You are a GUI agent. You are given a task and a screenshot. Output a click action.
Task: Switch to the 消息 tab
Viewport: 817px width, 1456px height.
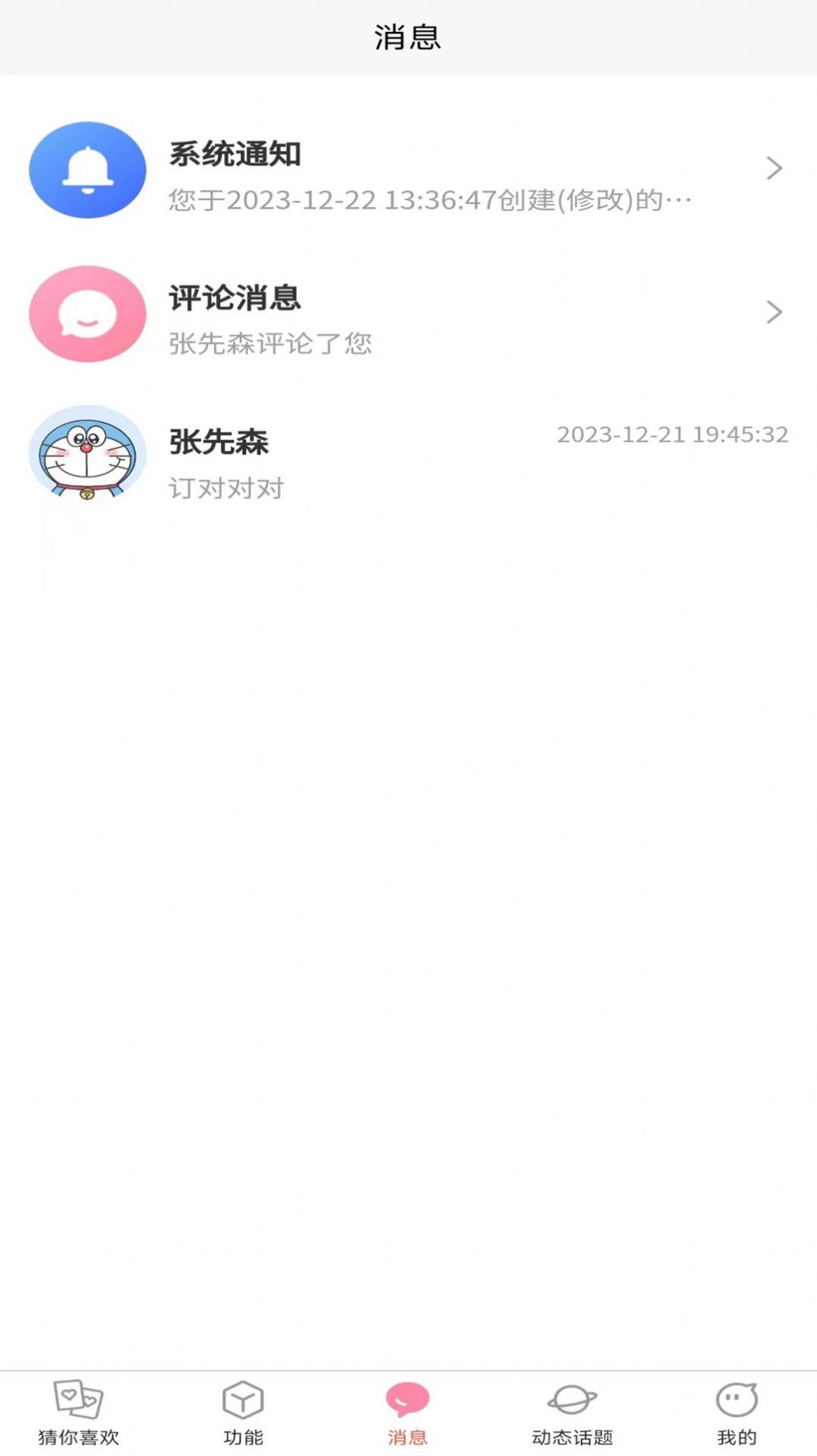(408, 1416)
